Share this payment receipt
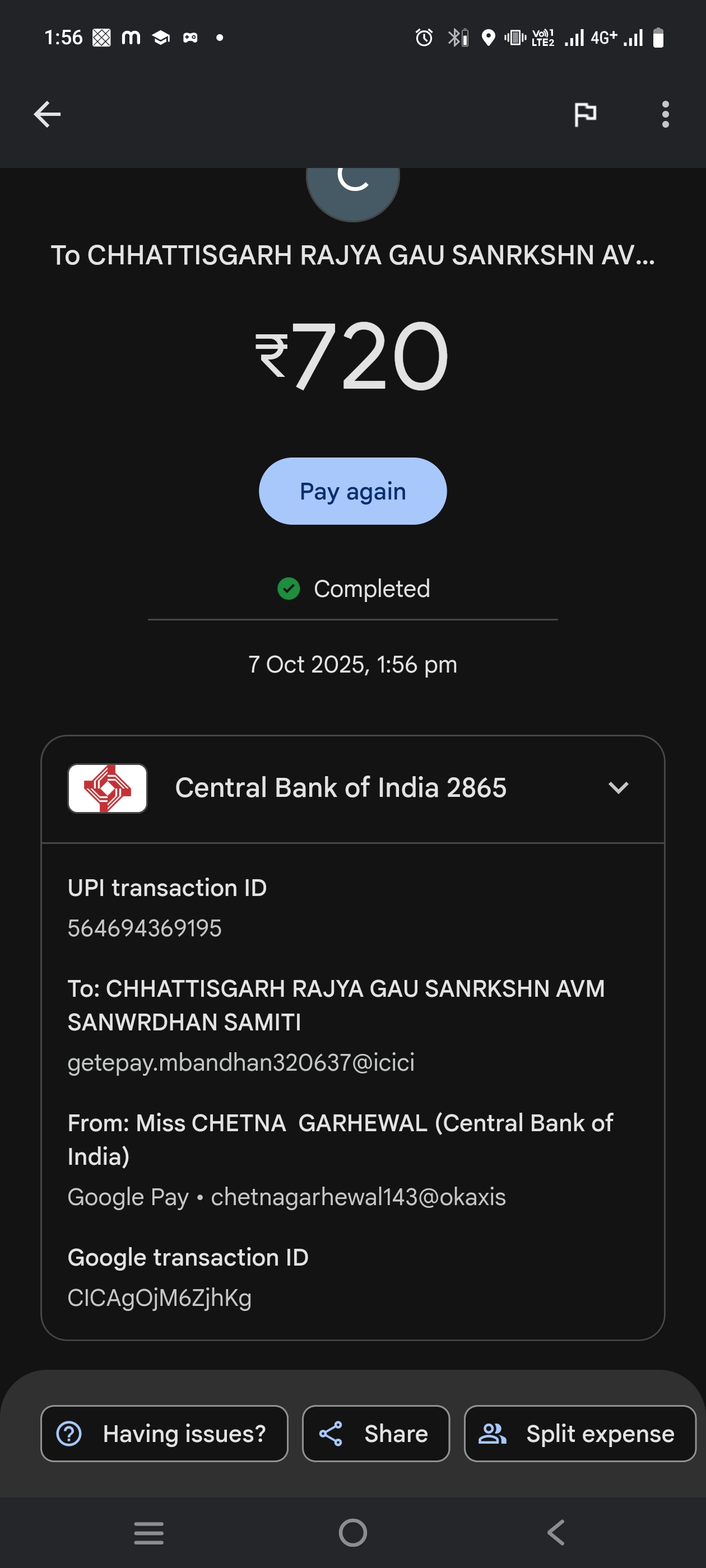Viewport: 706px width, 1568px height. 376,1434
